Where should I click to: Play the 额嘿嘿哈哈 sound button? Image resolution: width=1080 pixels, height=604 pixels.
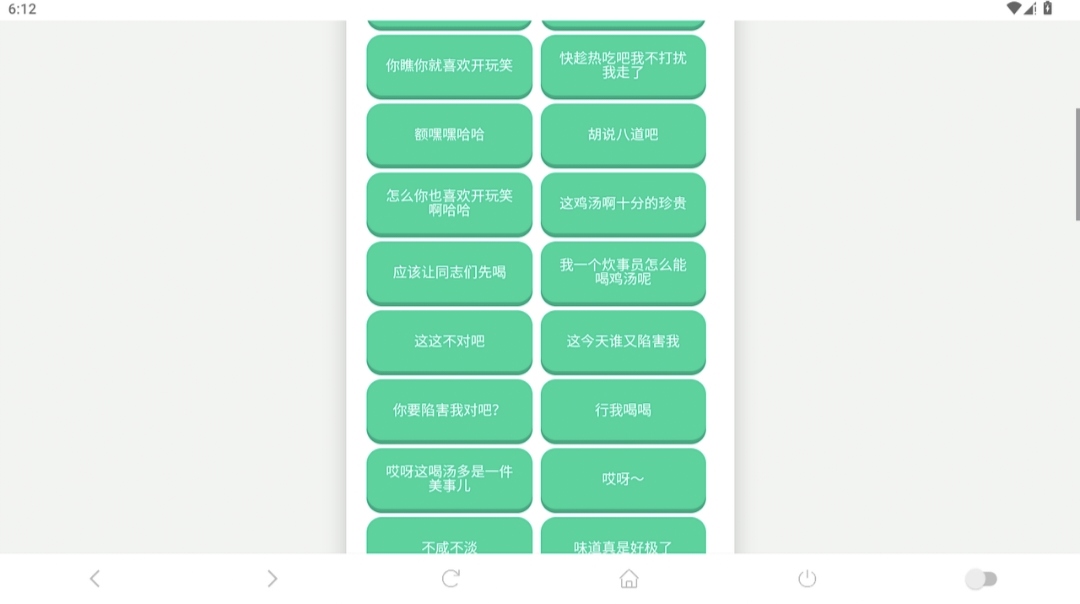point(449,134)
